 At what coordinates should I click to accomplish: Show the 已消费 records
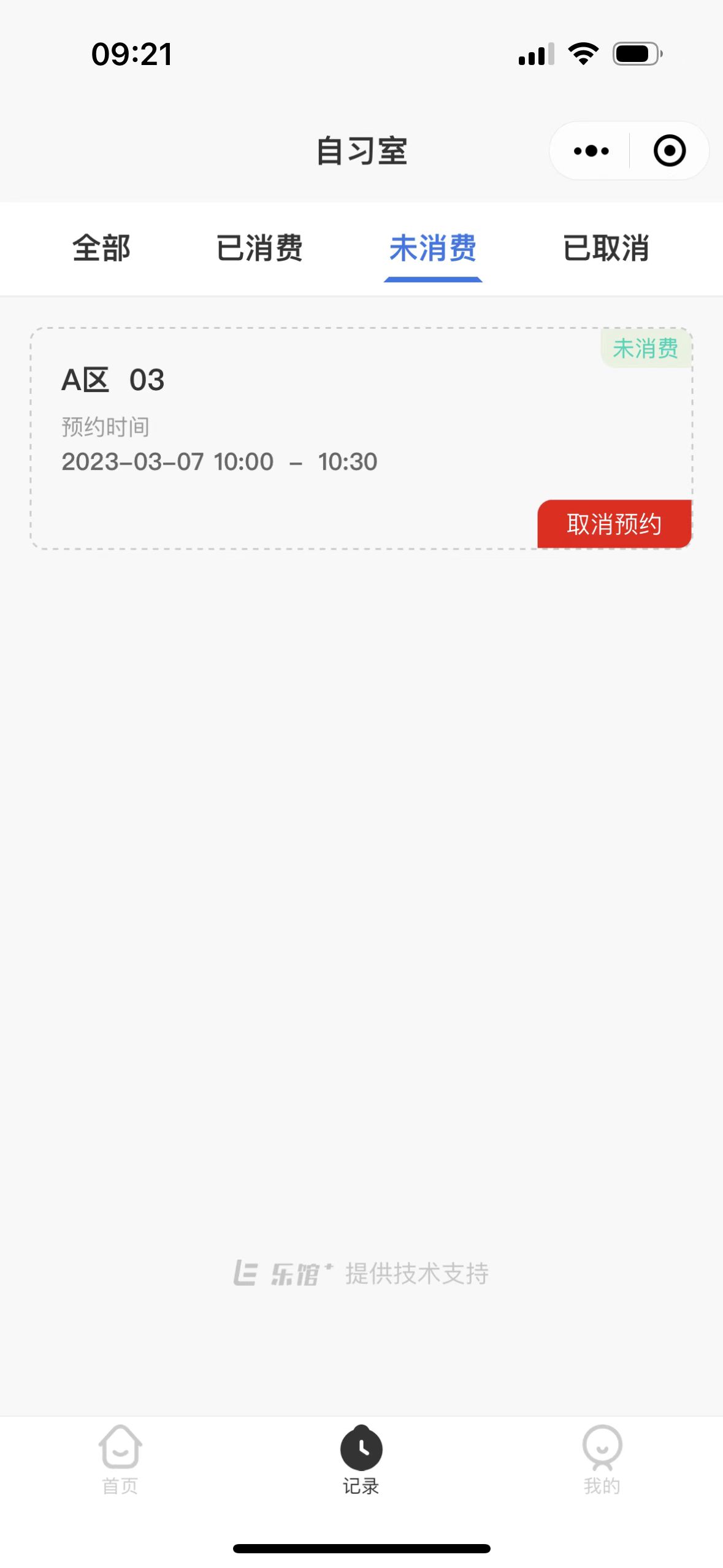(x=259, y=248)
